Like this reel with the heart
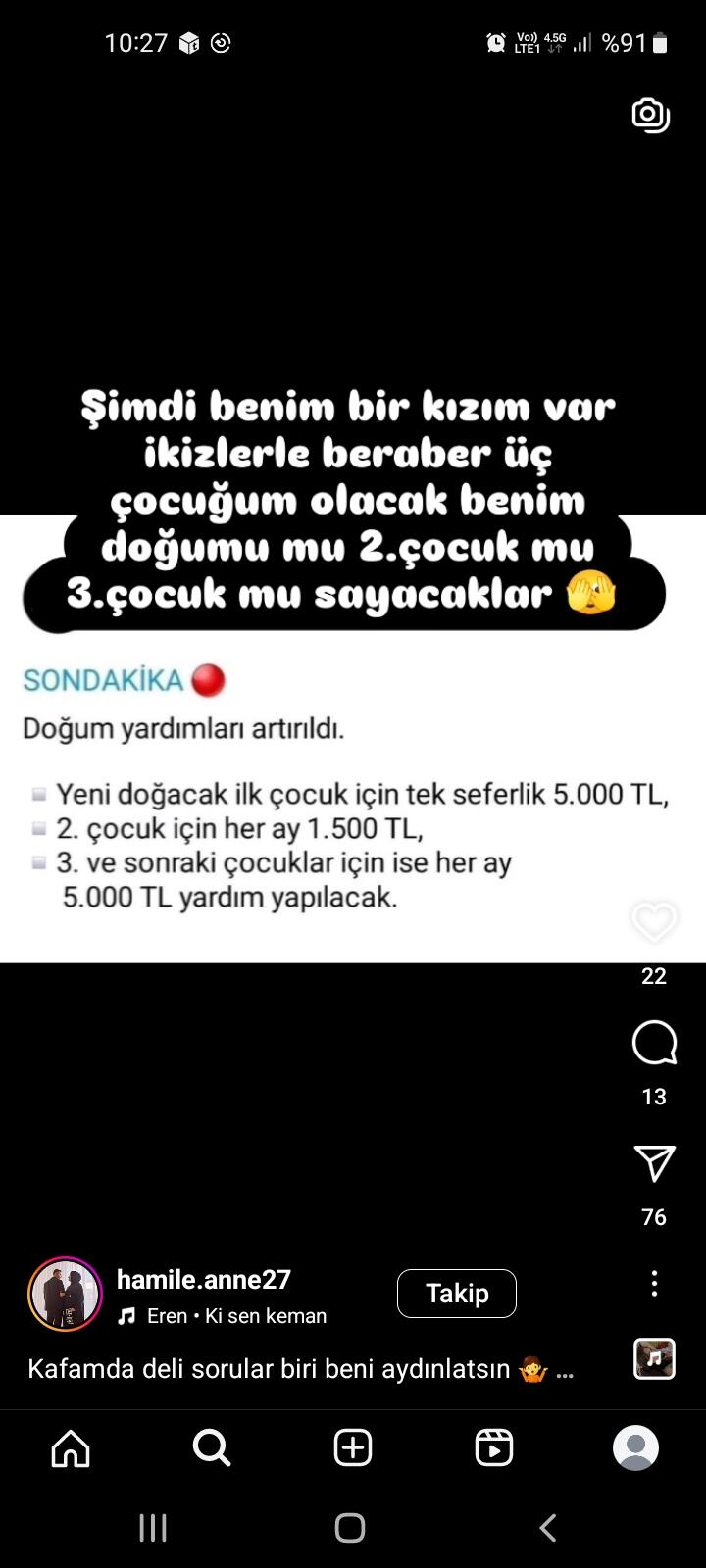The width and height of the screenshot is (706, 1568). [654, 922]
